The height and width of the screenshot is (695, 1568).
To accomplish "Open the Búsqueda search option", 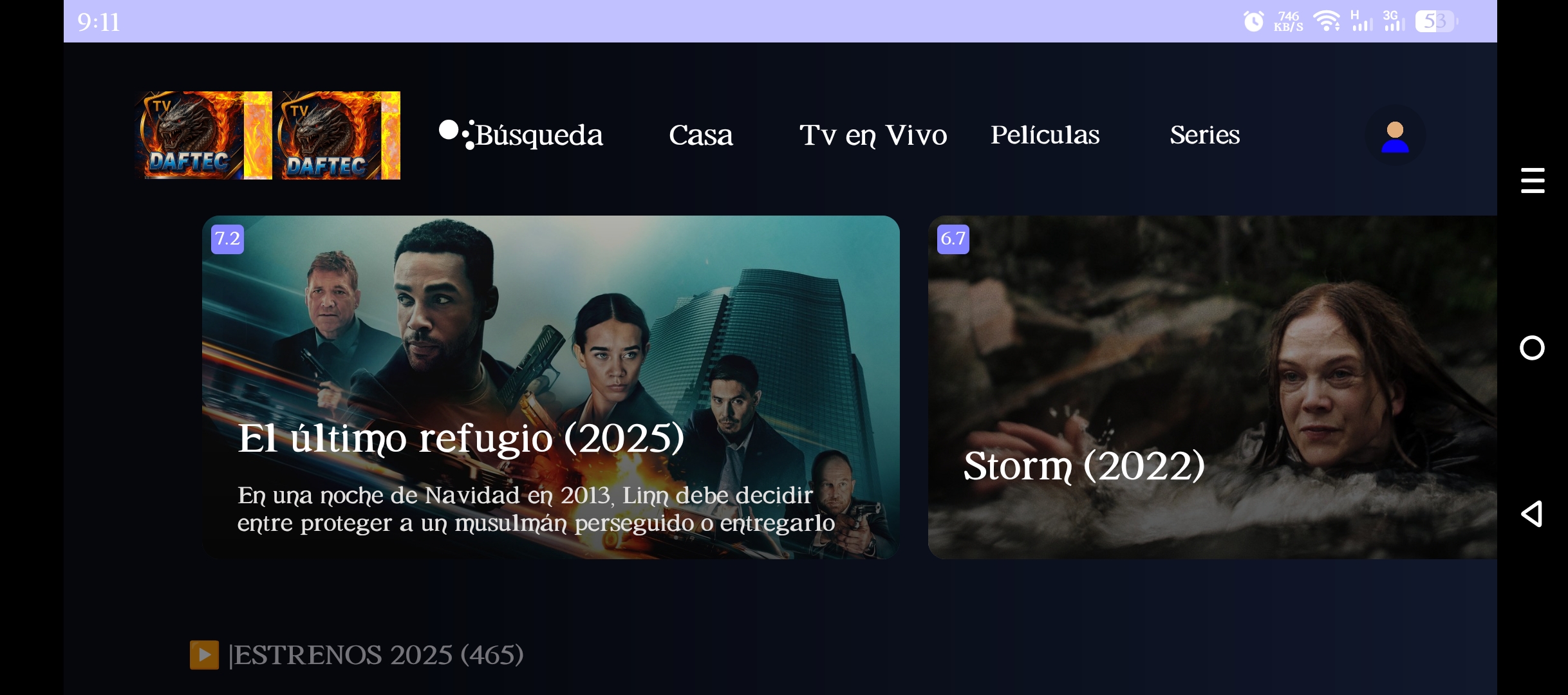I will coord(521,135).
